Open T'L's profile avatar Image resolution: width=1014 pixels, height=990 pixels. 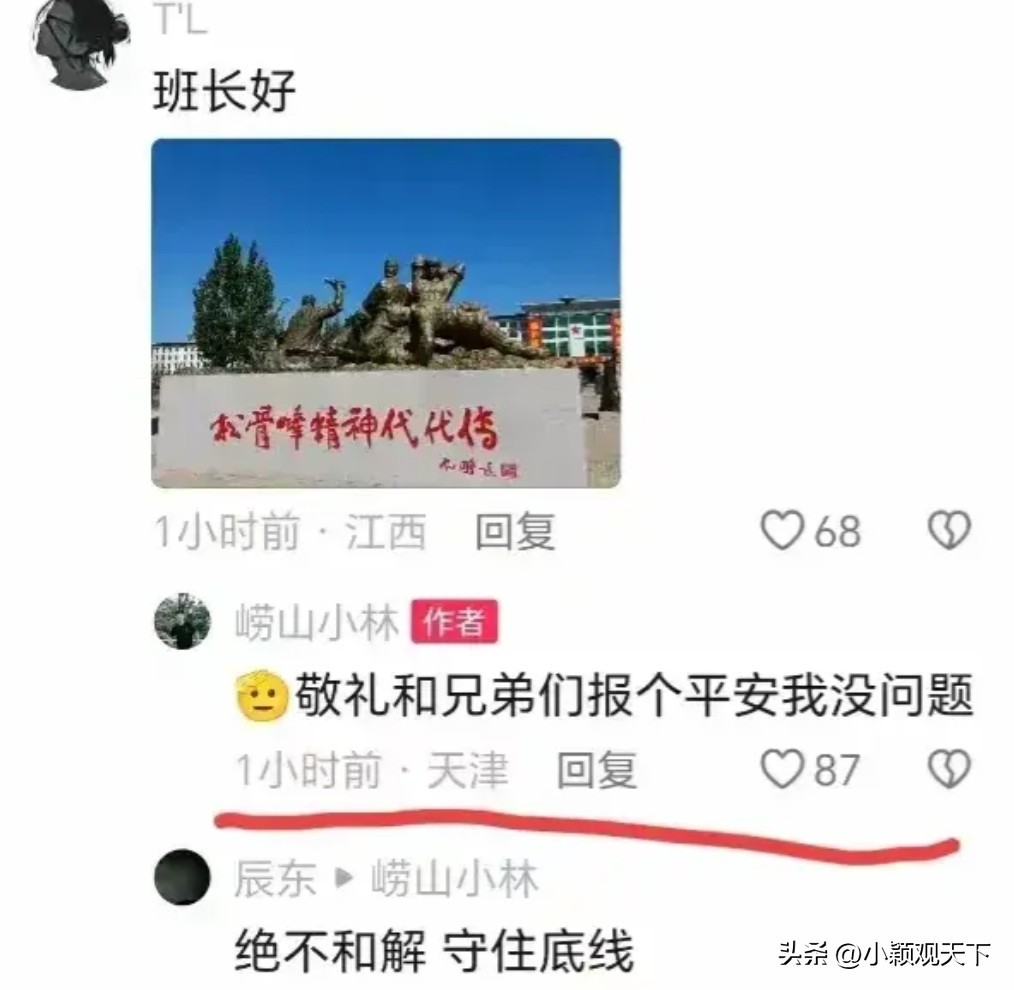click(80, 40)
